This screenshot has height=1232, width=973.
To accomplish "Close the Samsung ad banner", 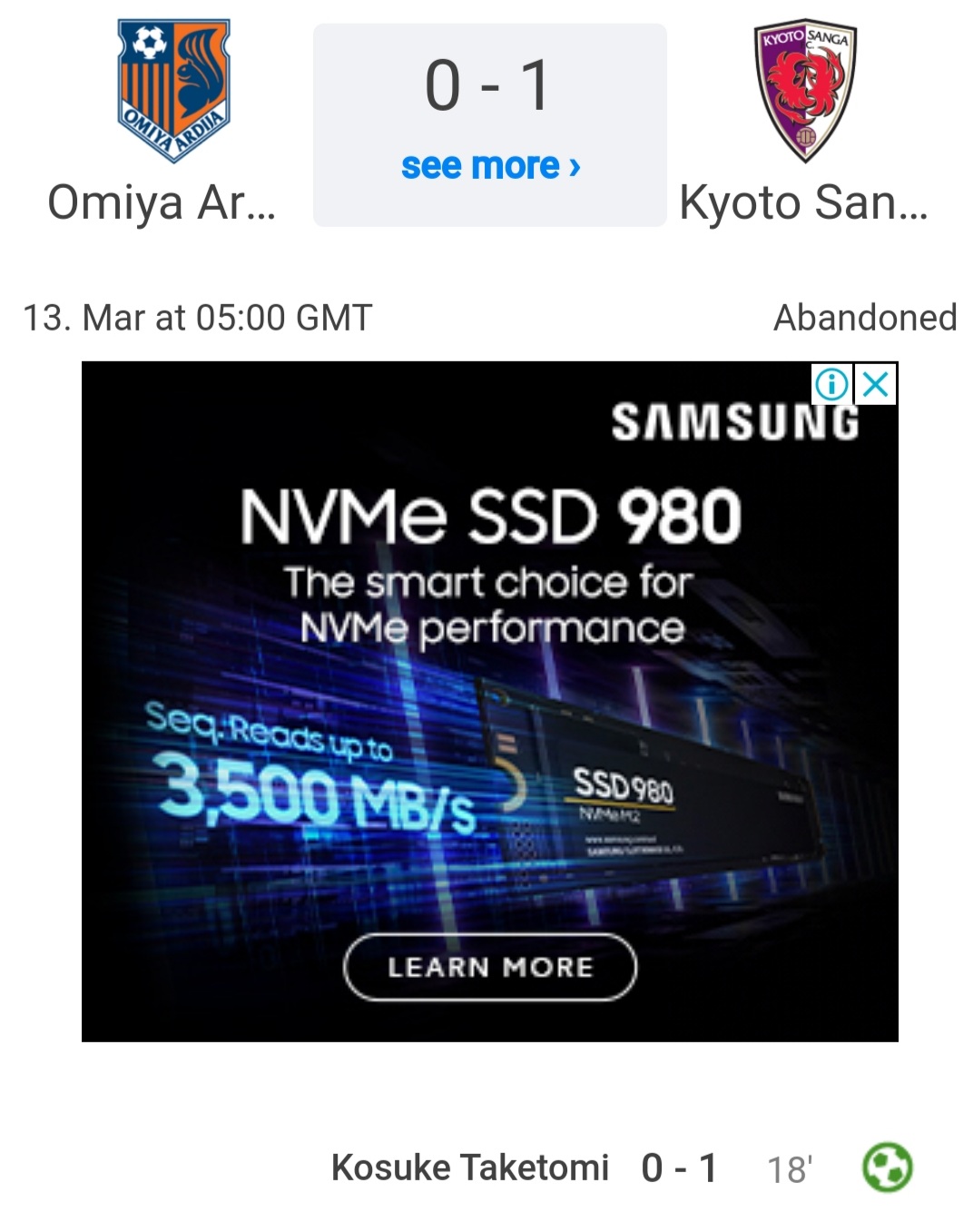I will coord(876,384).
